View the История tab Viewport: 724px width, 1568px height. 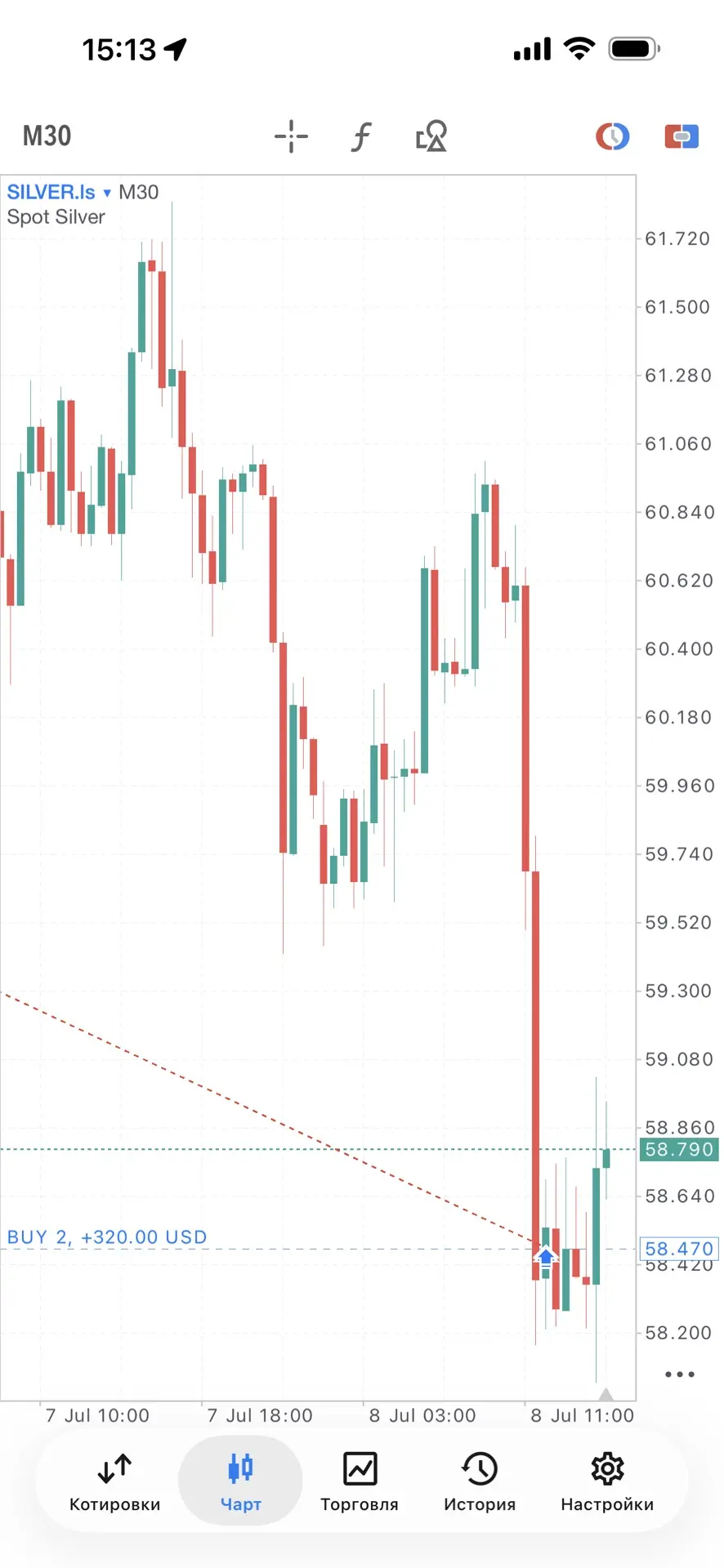[x=480, y=1481]
